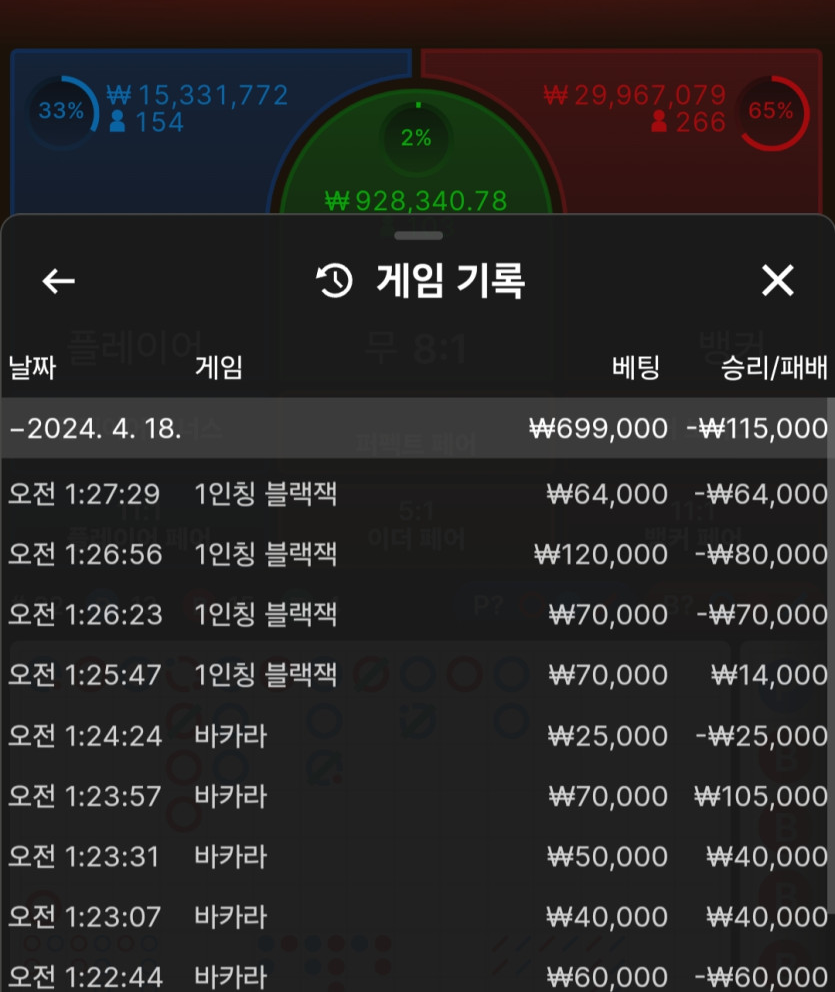
Task: Close the 게임 기록 panel
Action: (x=777, y=281)
